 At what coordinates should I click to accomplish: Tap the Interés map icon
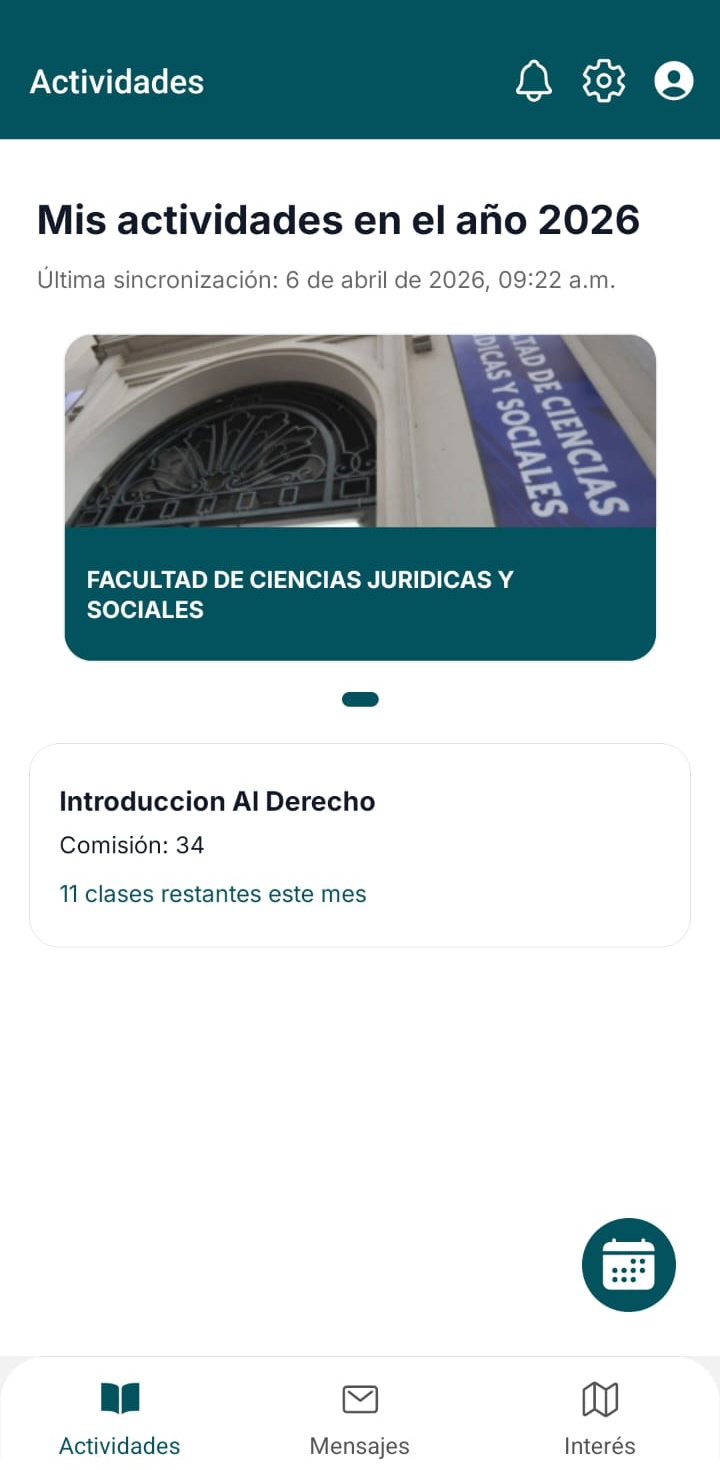[x=599, y=1399]
